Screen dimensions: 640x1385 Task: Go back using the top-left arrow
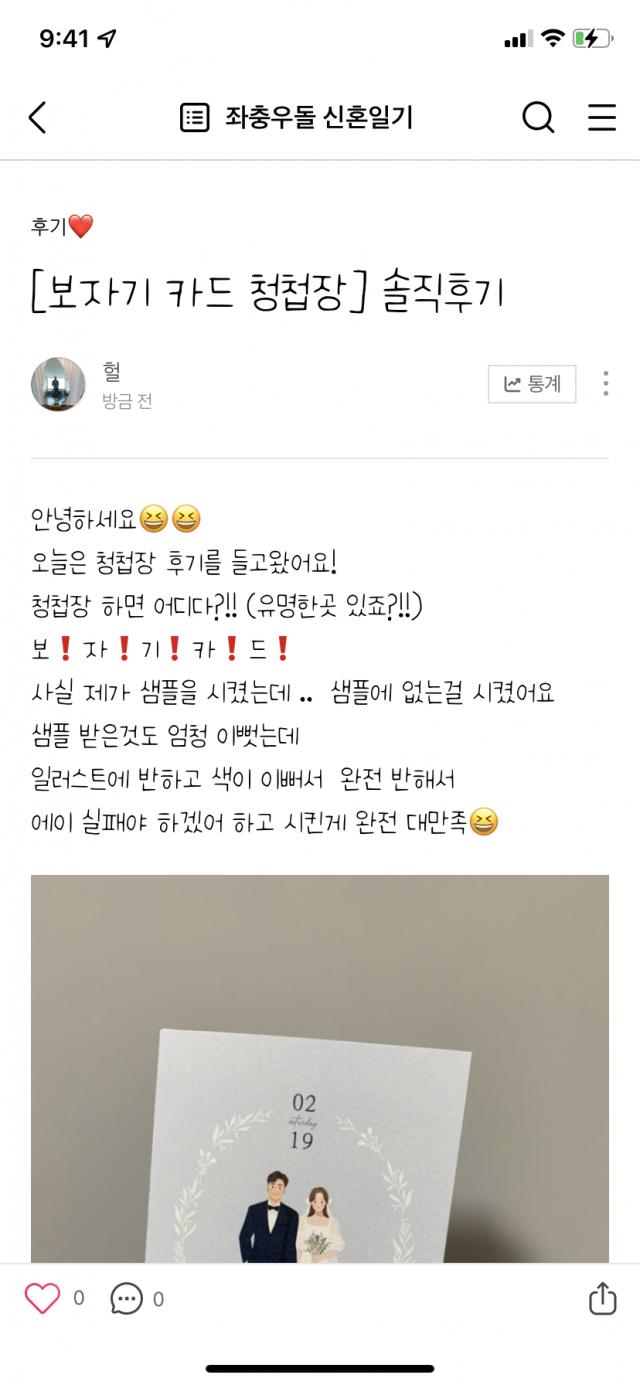[37, 118]
